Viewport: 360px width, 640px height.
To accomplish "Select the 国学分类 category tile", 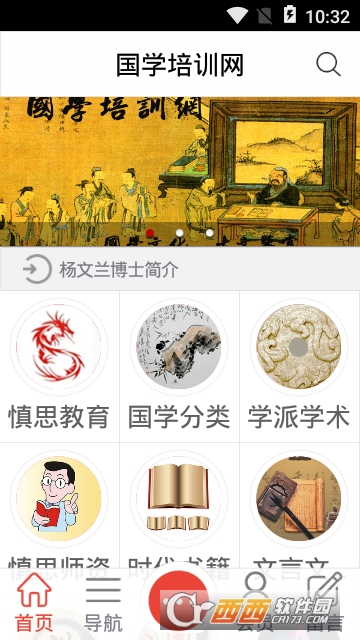I will click(x=179, y=366).
